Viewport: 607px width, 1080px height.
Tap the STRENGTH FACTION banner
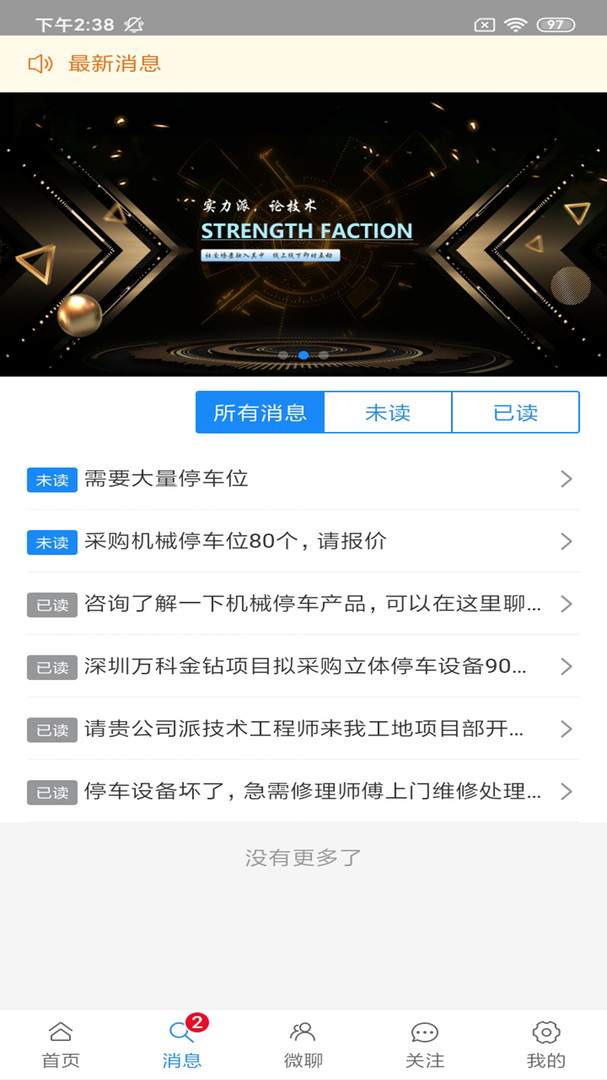point(303,234)
